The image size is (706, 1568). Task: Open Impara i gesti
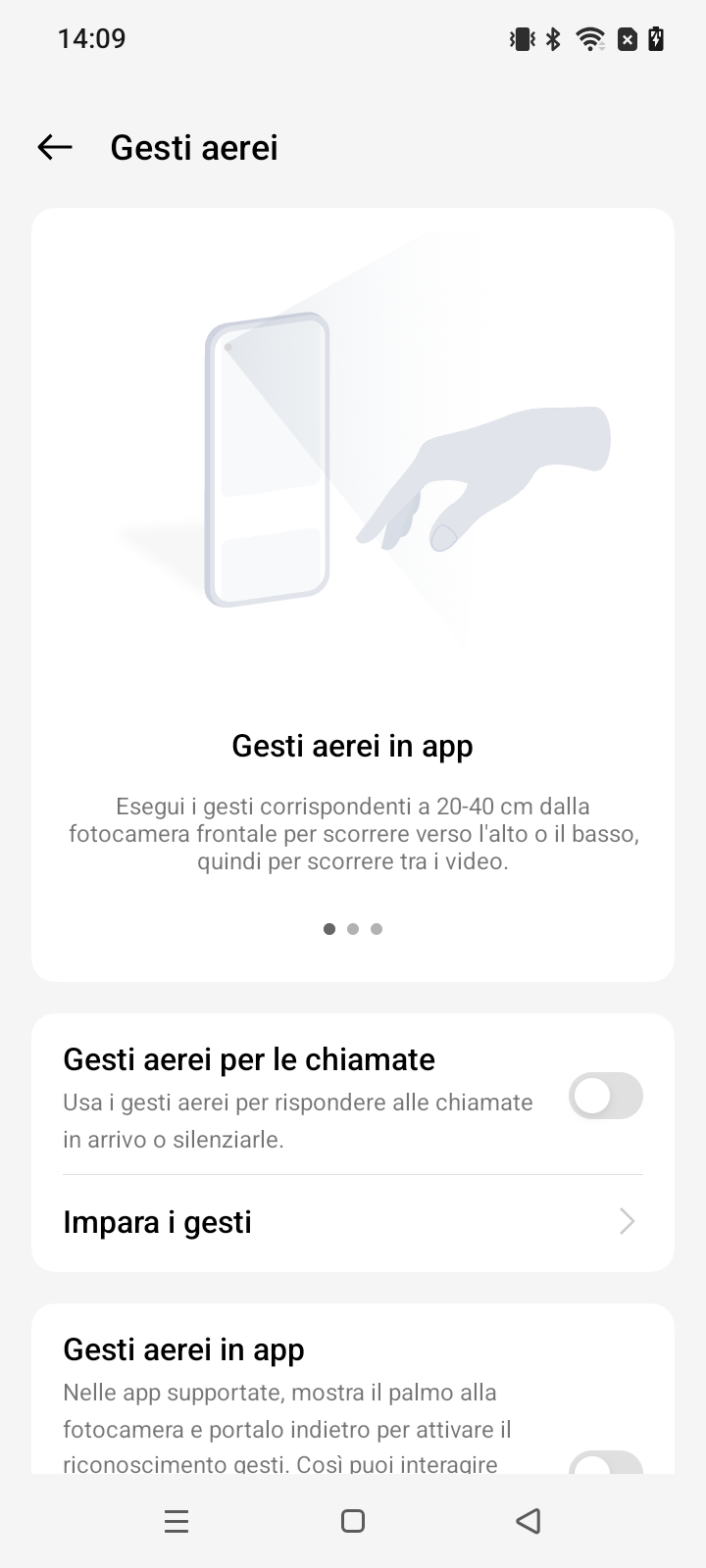point(353,1222)
